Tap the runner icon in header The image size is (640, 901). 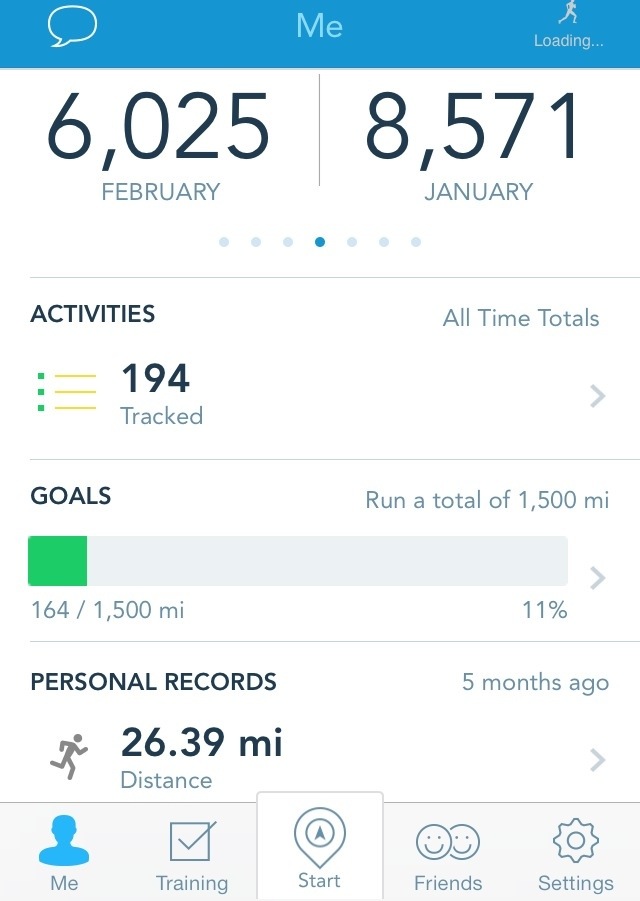click(569, 14)
